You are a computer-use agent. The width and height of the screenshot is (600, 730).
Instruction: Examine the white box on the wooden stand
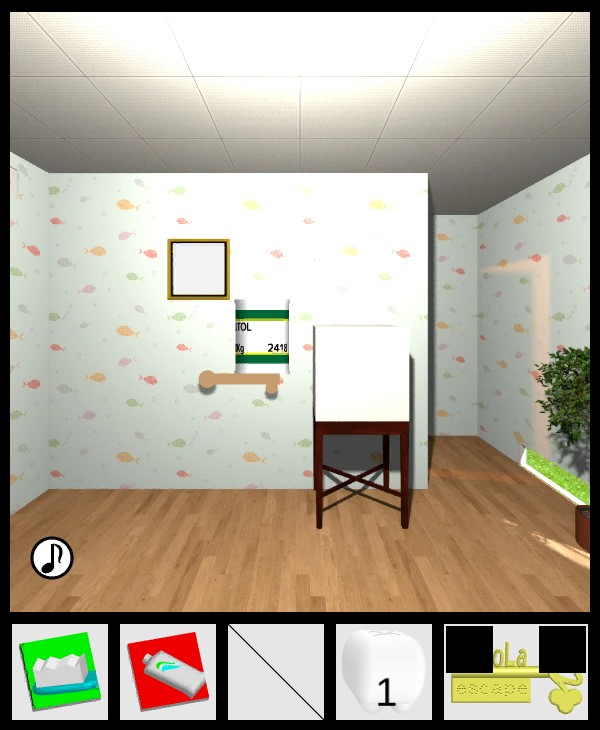tap(362, 374)
